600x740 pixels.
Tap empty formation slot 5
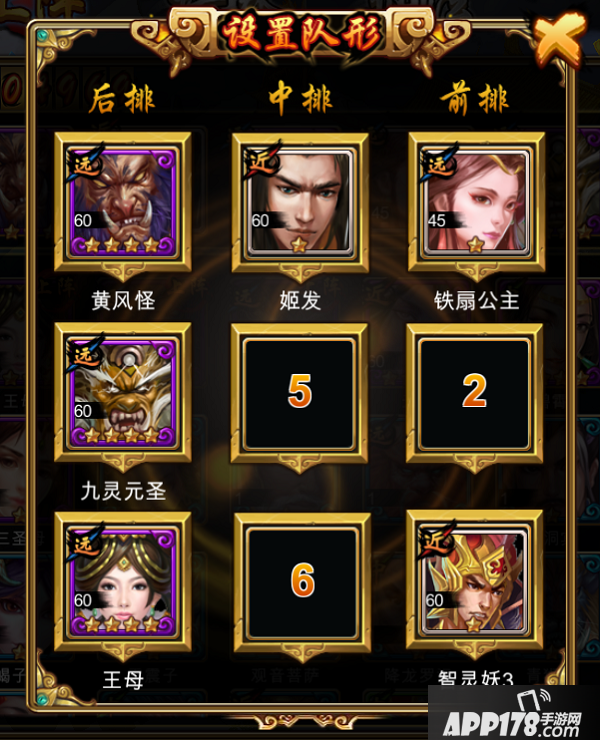click(300, 393)
